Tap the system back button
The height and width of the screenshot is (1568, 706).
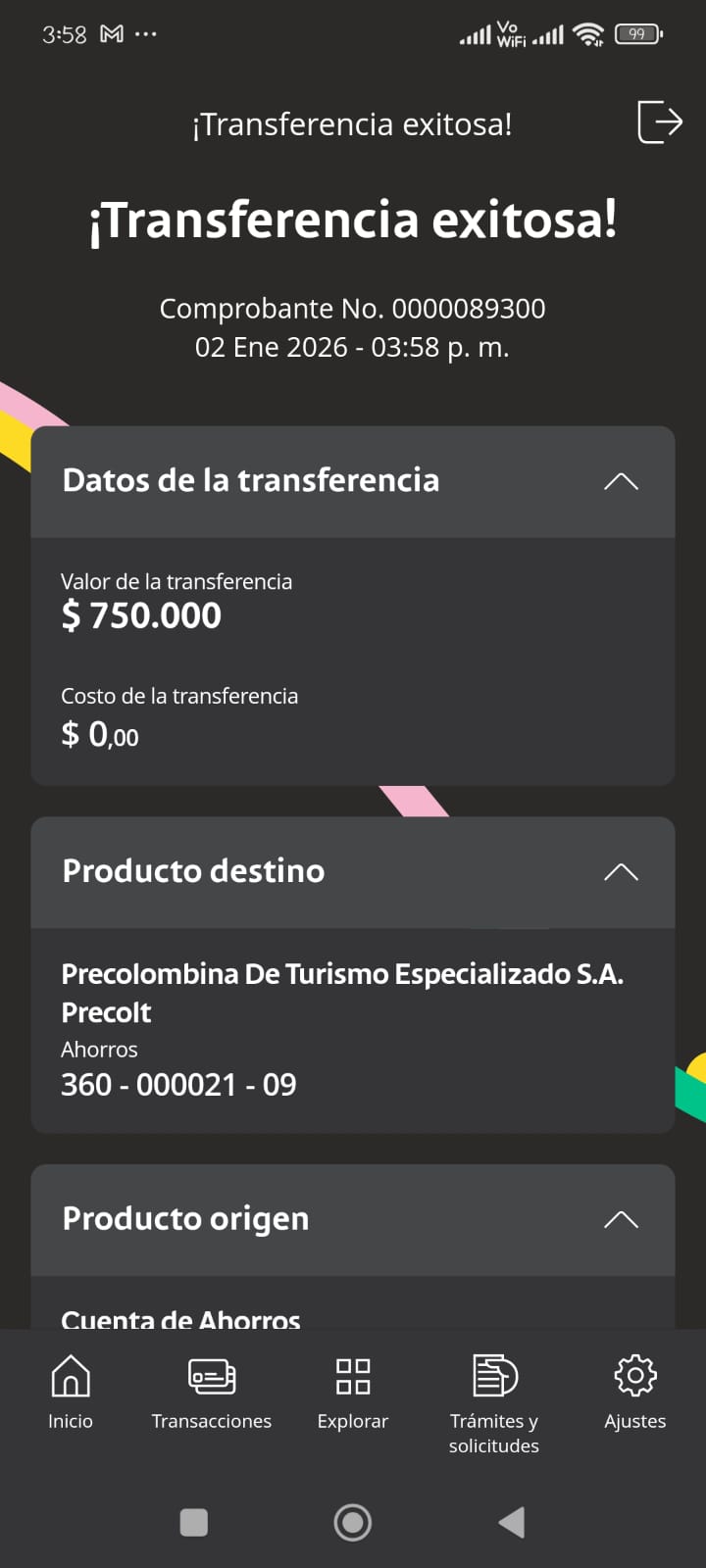511,1523
